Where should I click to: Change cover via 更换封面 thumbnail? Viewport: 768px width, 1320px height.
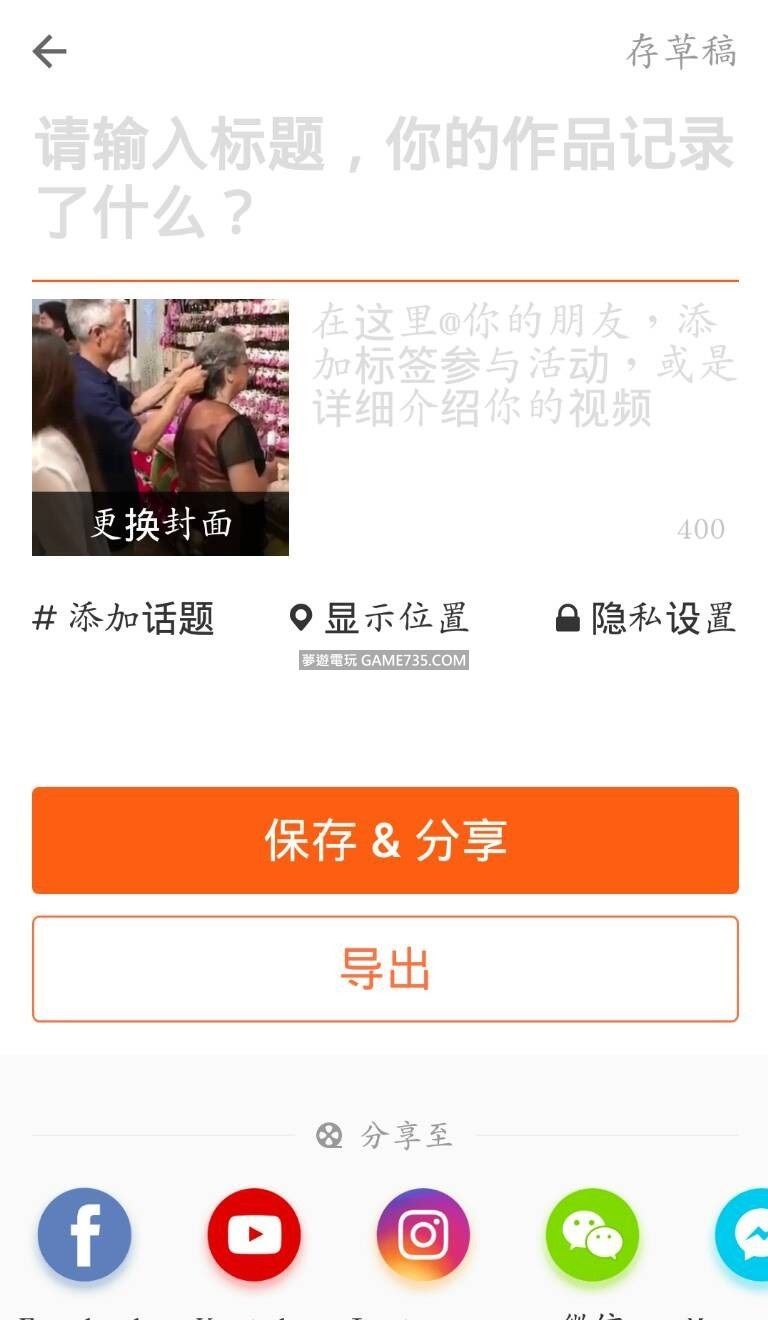[160, 427]
